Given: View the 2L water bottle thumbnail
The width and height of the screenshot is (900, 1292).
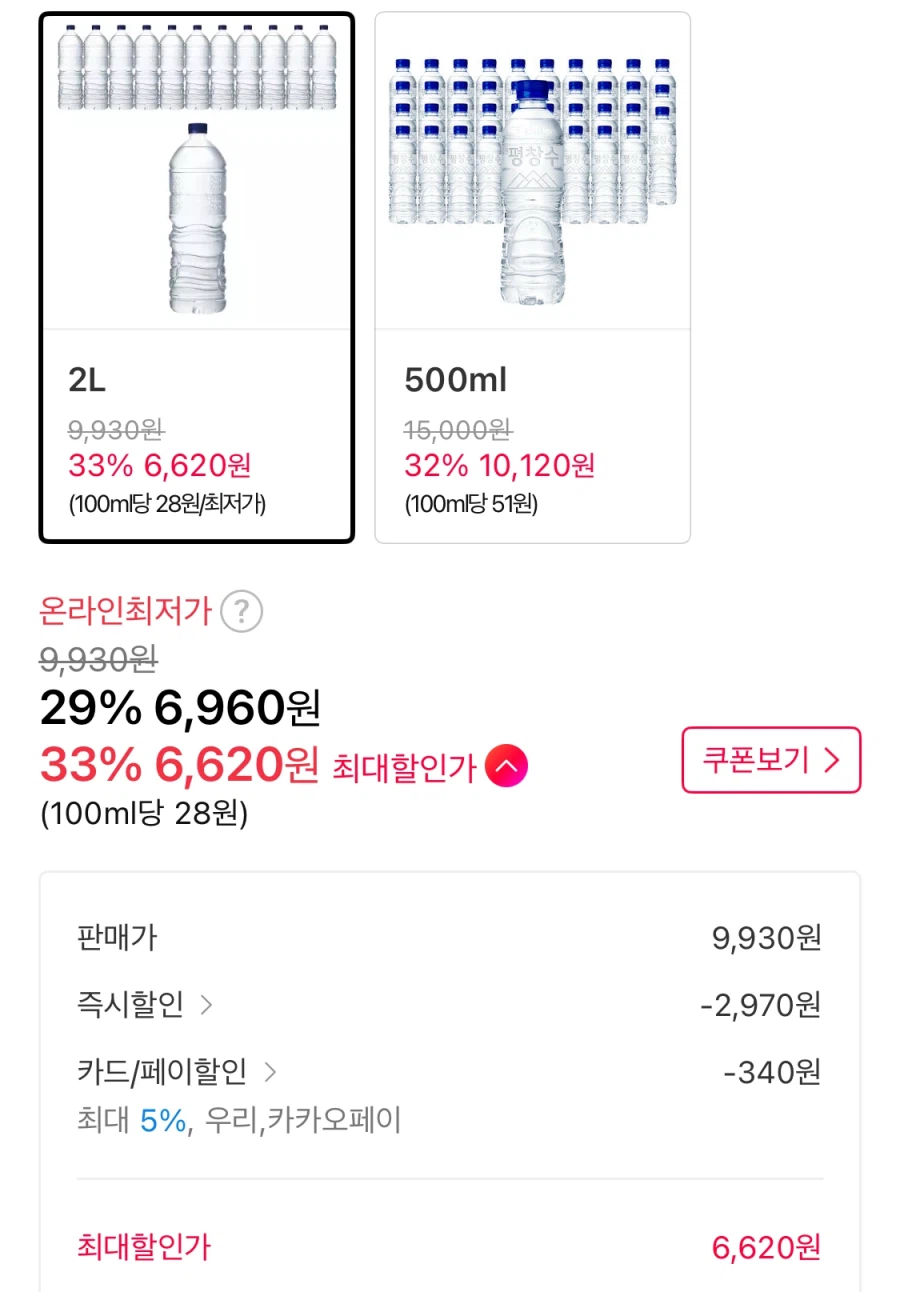Looking at the screenshot, I should pos(196,170).
